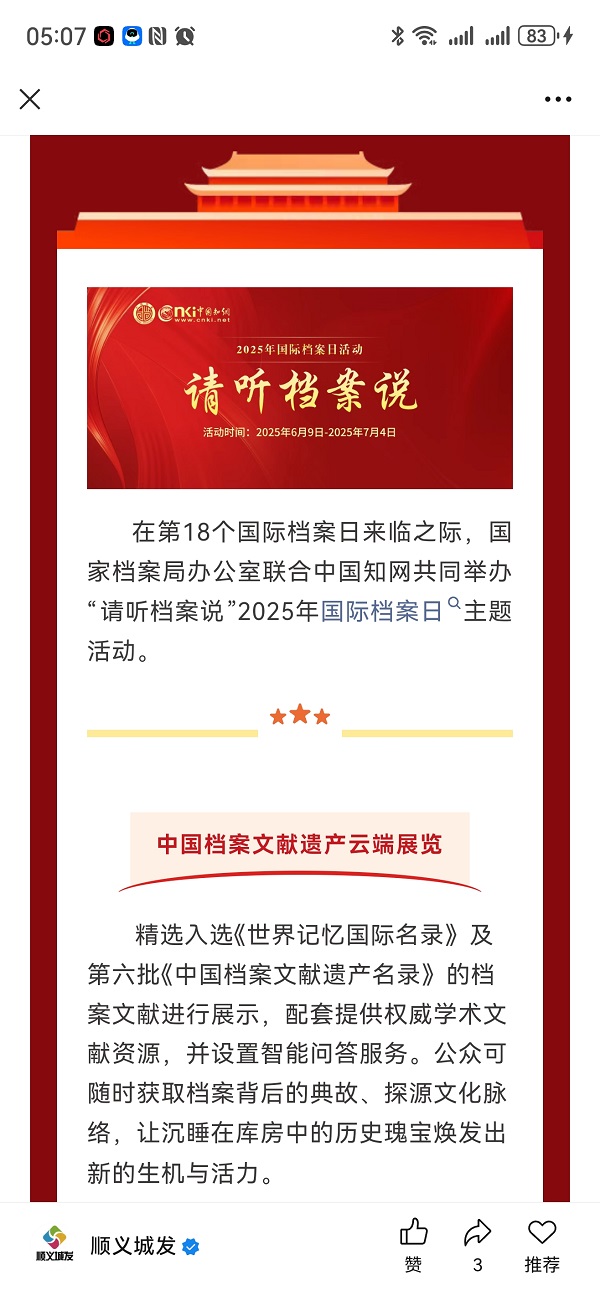Open the 顺义城发 account profile
This screenshot has height=1291, width=600.
pyautogui.click(x=131, y=1246)
